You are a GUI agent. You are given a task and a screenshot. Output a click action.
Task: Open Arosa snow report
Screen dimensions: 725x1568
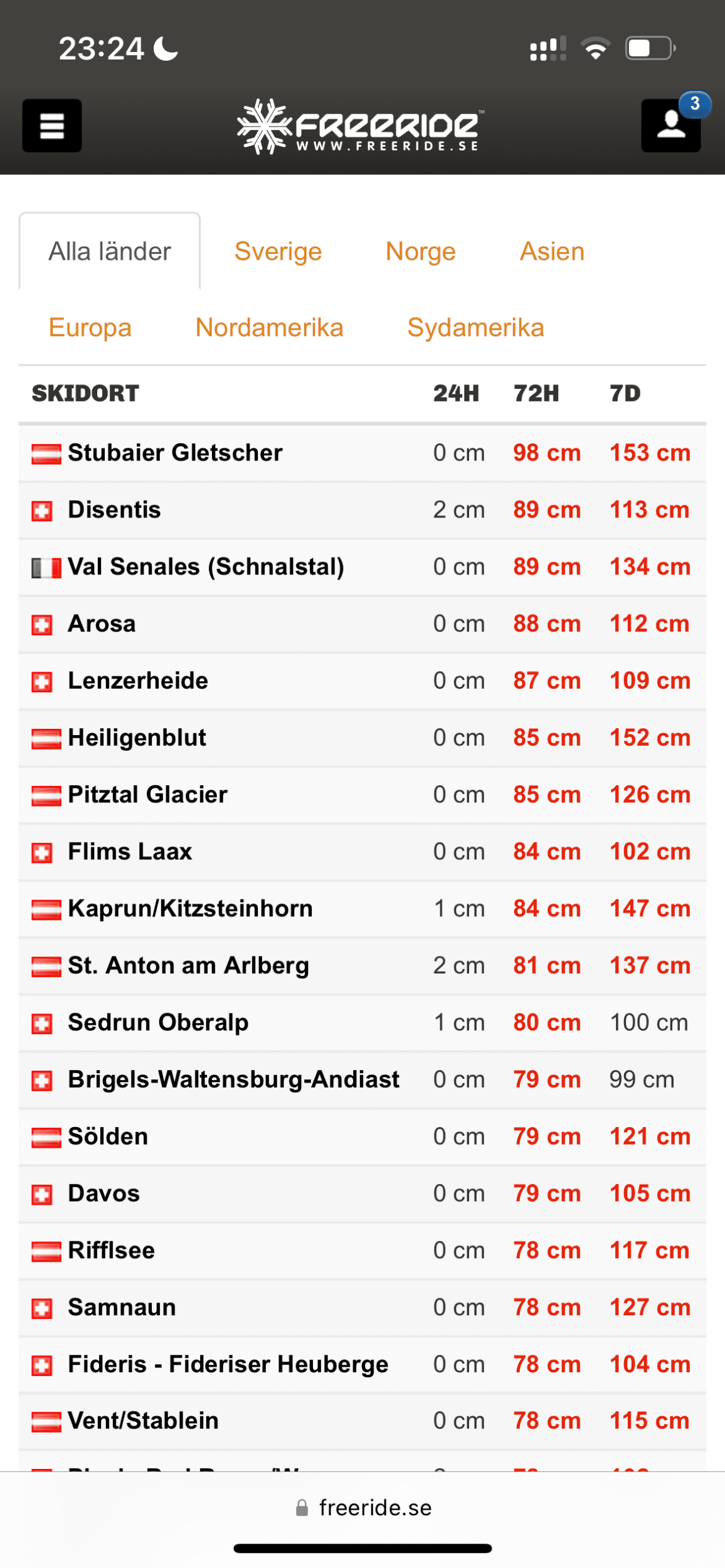(x=102, y=624)
